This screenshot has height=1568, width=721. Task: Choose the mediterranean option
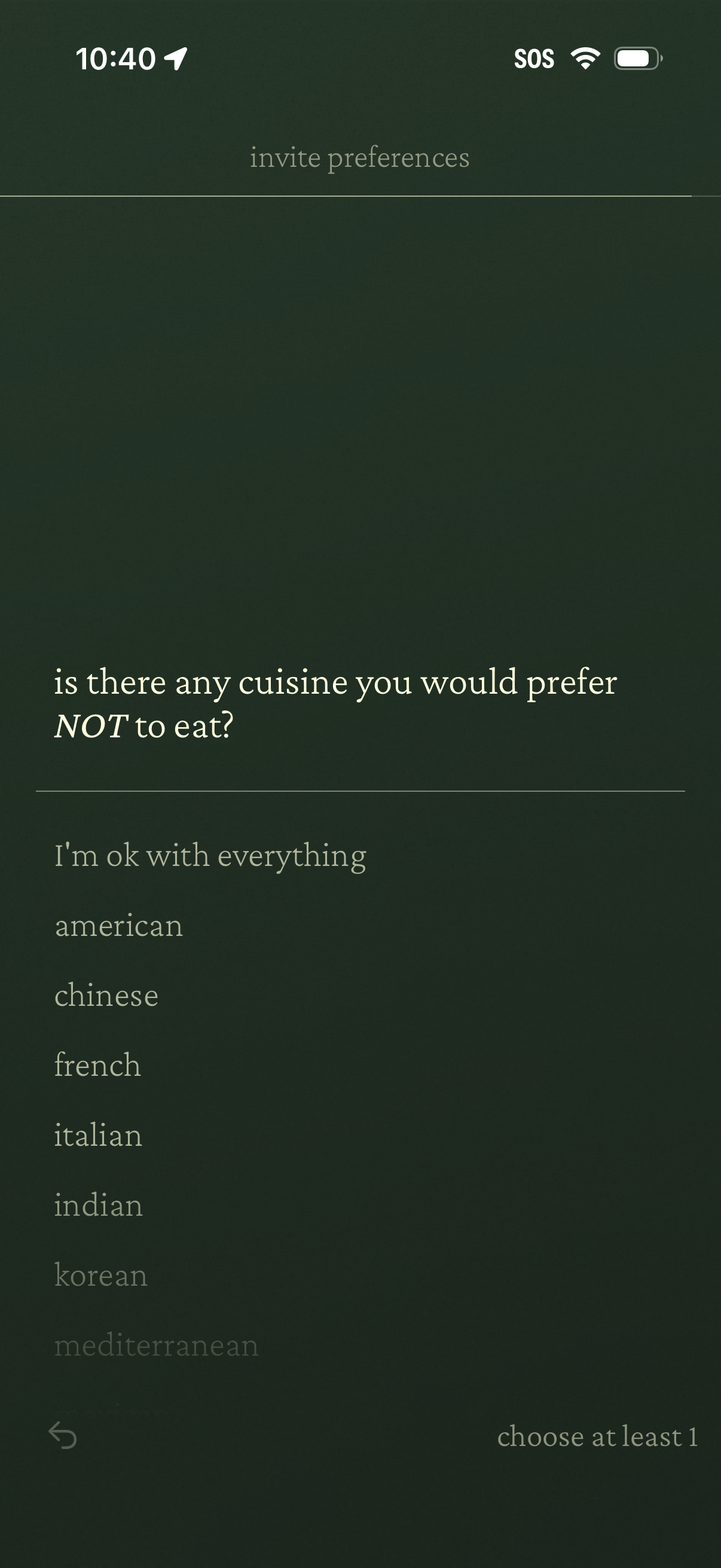click(157, 1346)
